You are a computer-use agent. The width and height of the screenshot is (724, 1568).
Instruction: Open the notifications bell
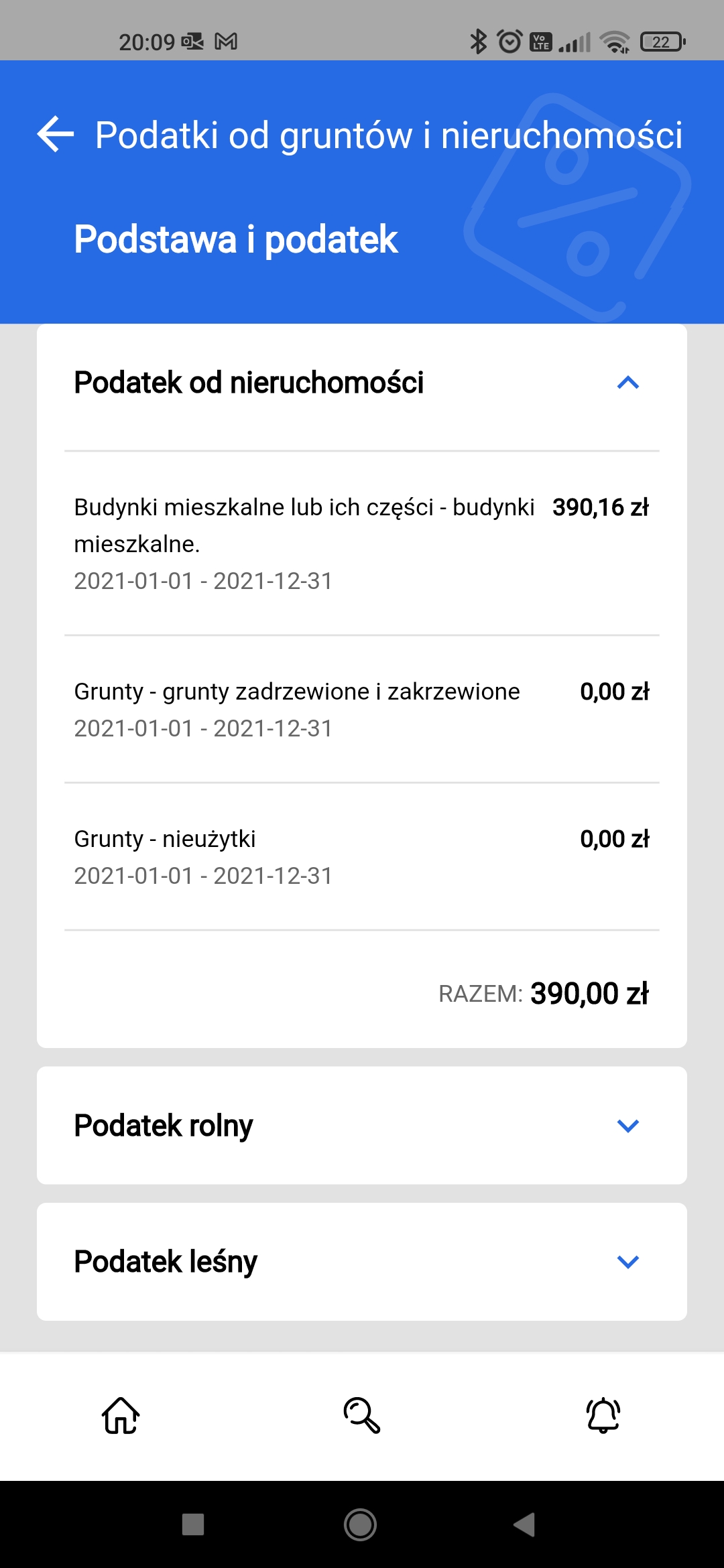coord(603,1415)
